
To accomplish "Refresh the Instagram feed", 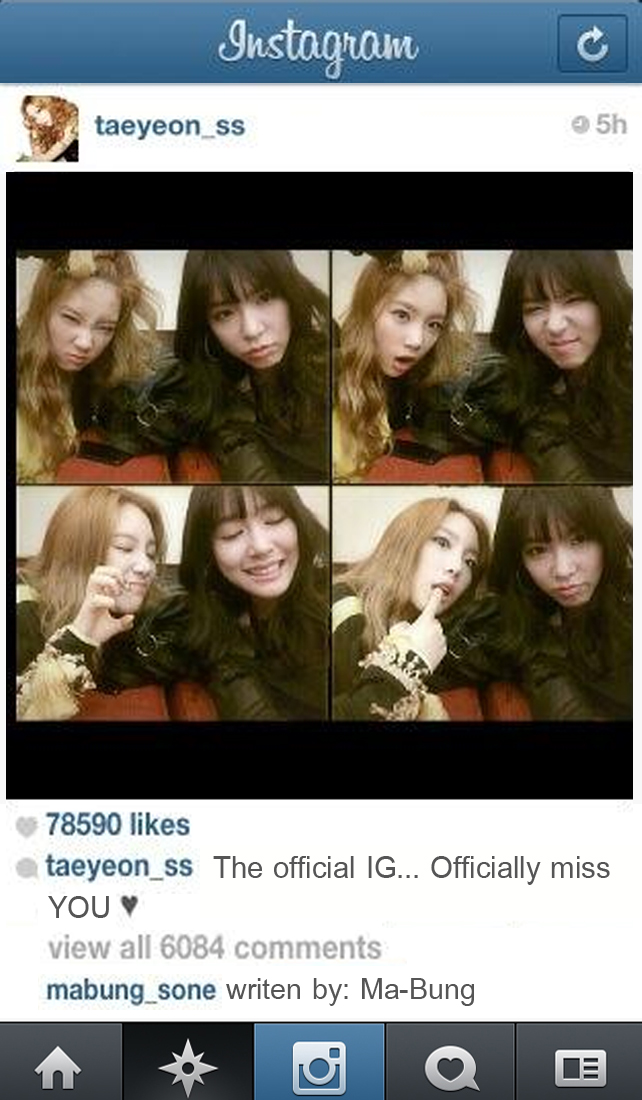I will tap(592, 43).
